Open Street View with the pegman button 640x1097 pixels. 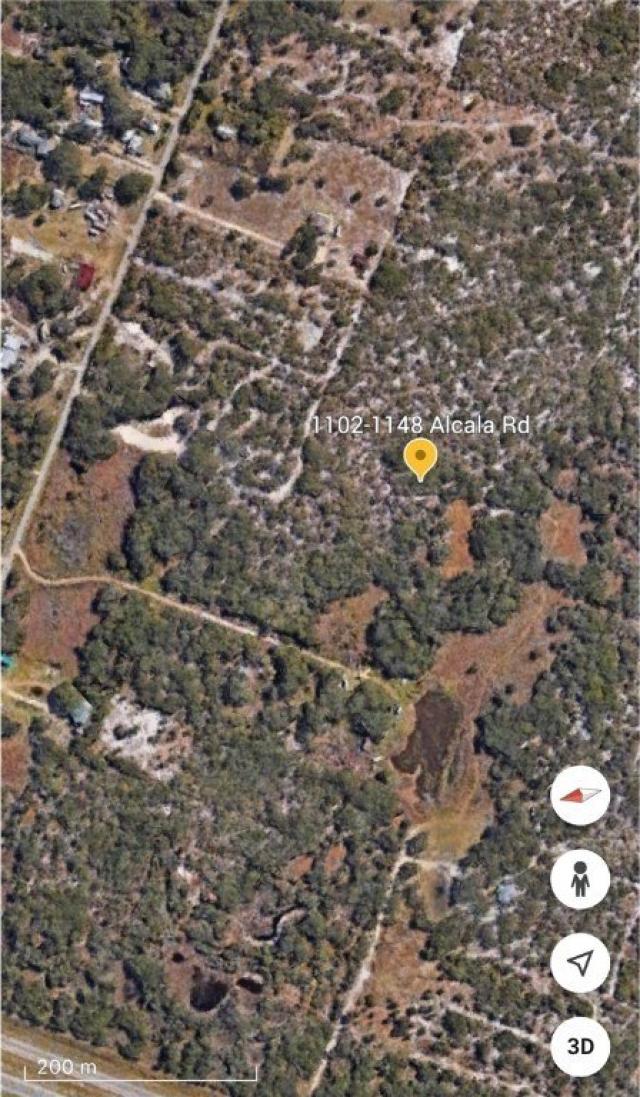click(580, 879)
